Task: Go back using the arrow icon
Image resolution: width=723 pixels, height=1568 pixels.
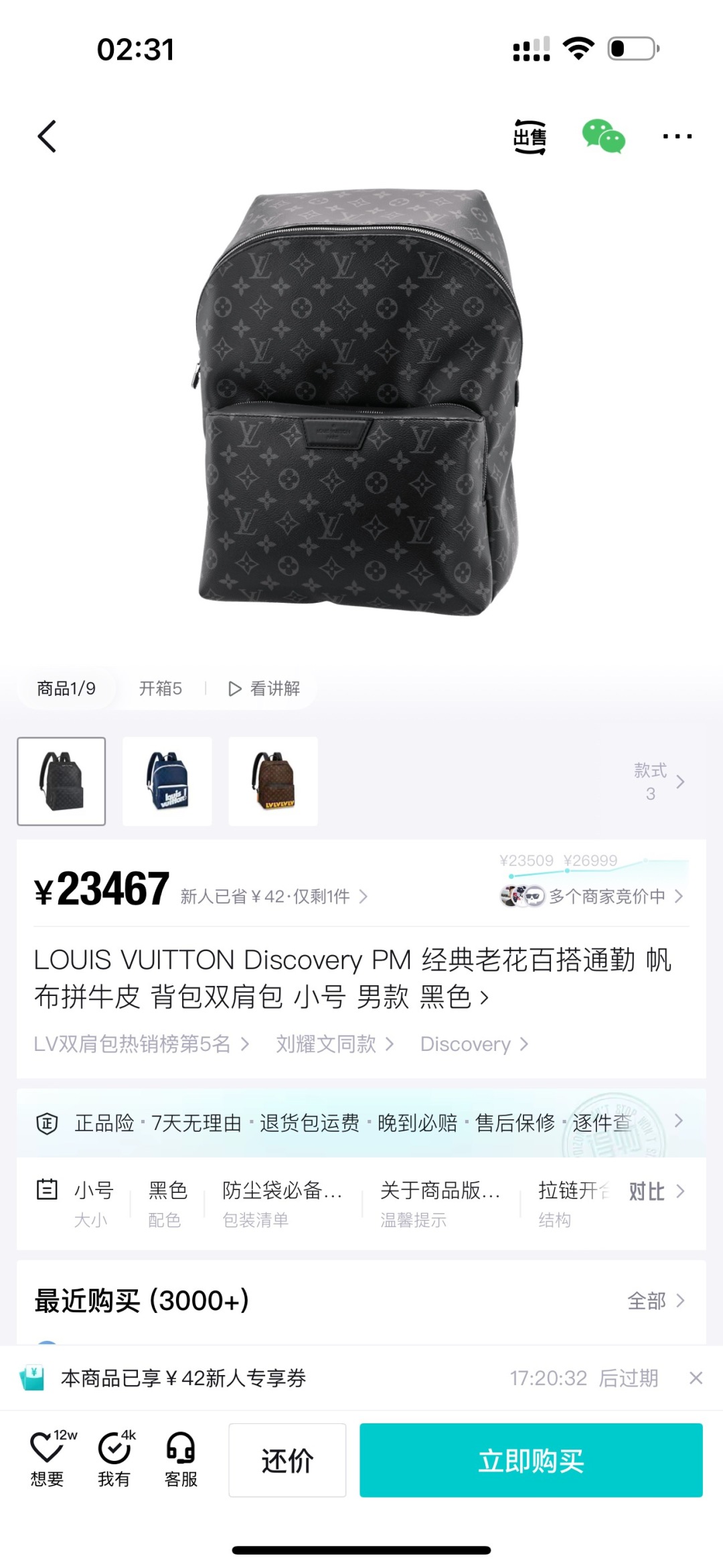Action: pyautogui.click(x=47, y=137)
